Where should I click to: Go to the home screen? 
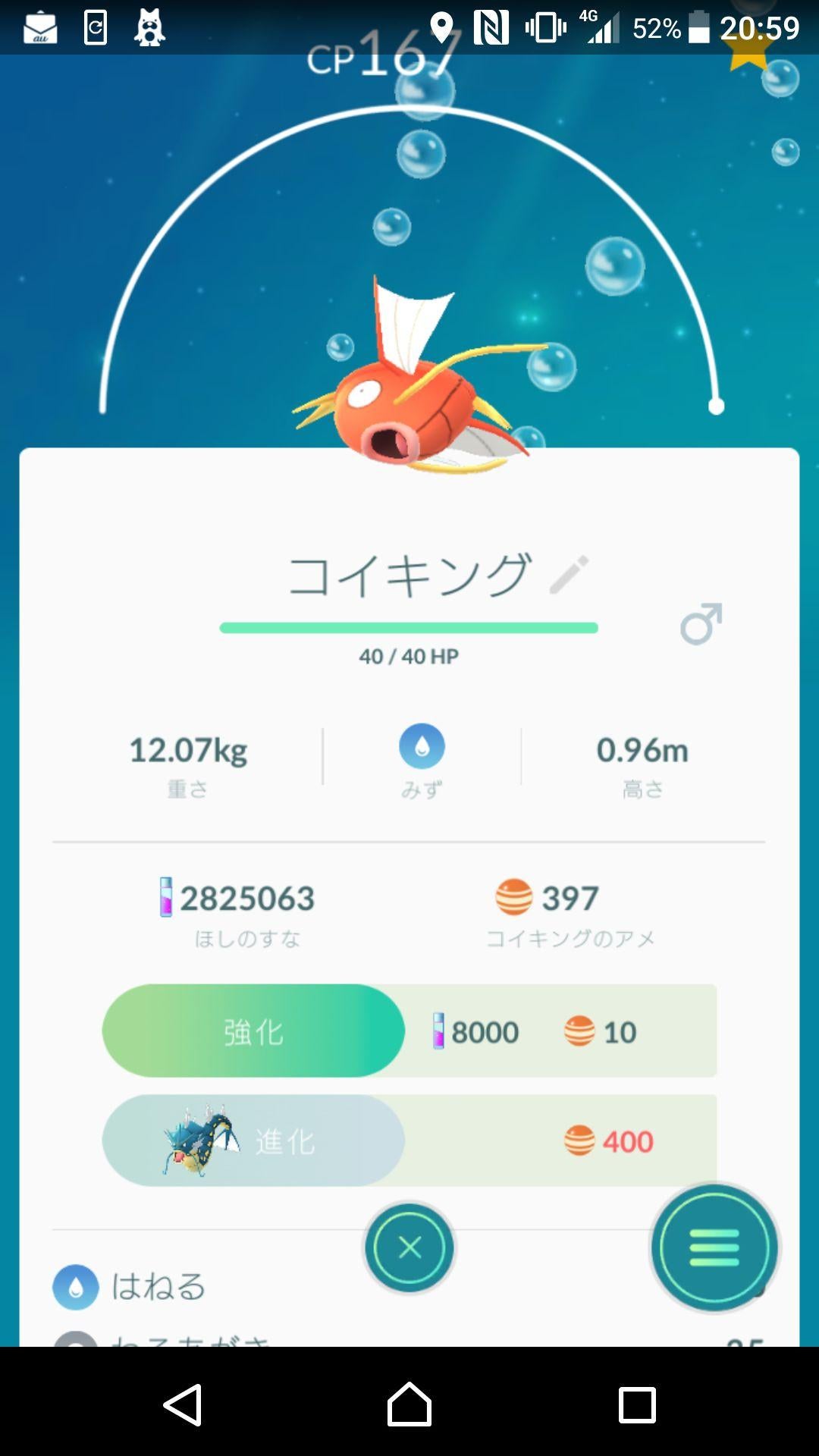[x=409, y=1404]
